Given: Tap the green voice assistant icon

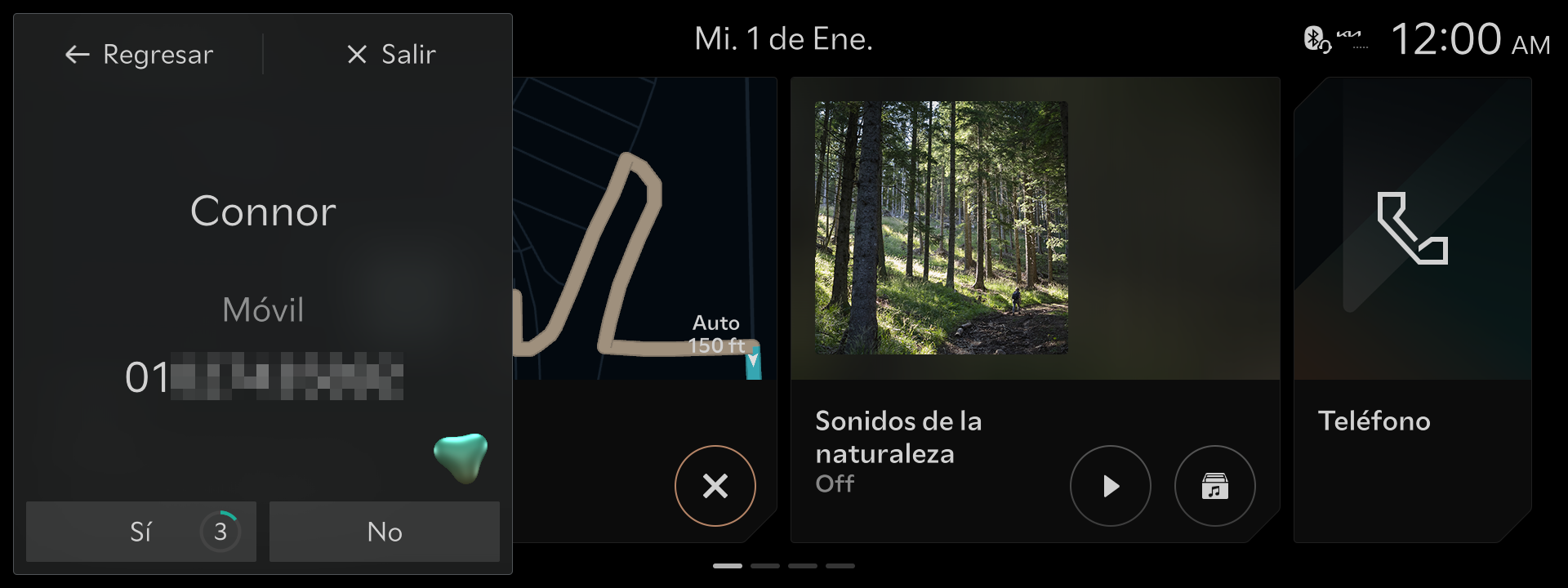Looking at the screenshot, I should 461,457.
